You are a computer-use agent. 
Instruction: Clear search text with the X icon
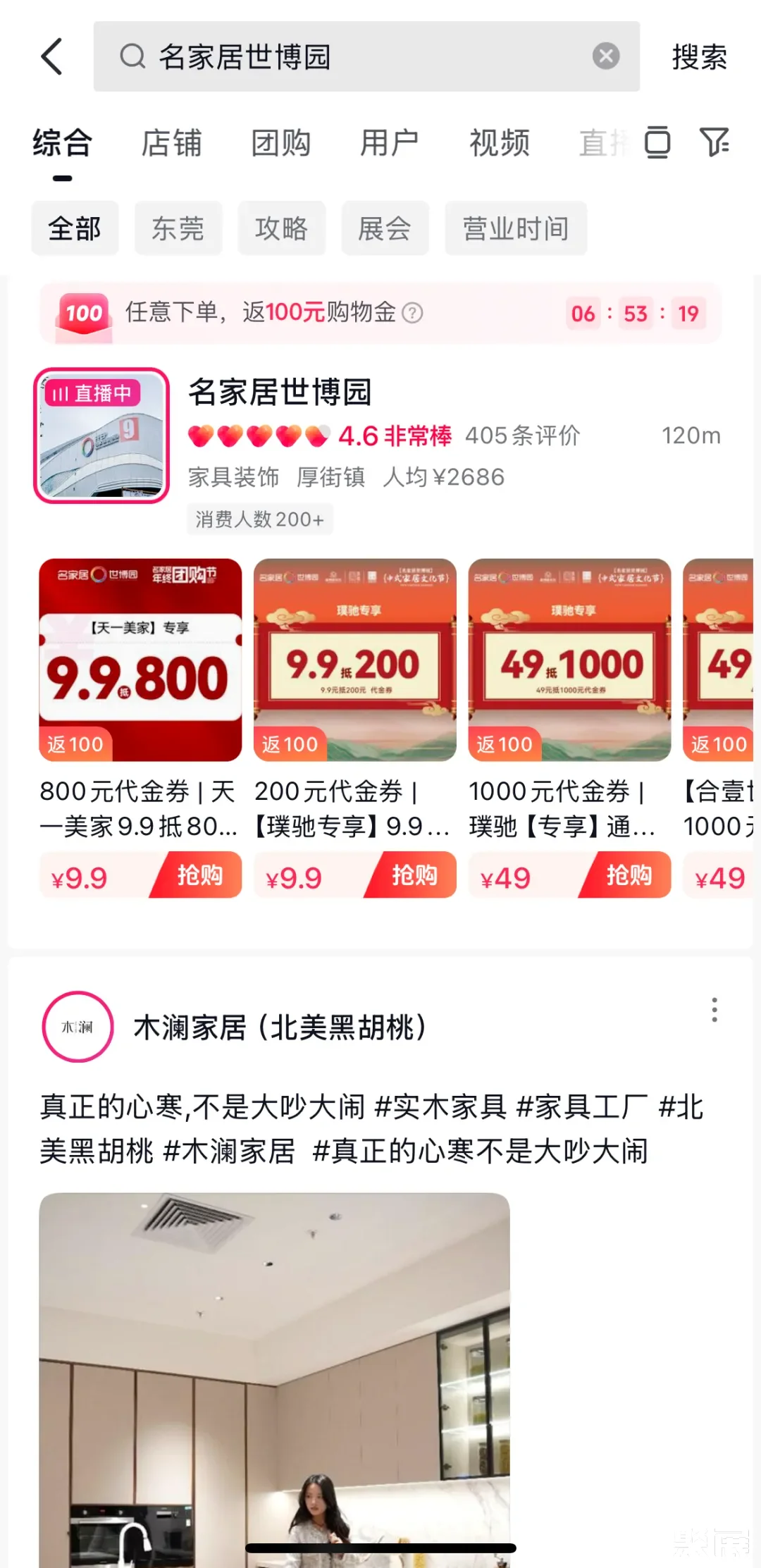pos(605,56)
